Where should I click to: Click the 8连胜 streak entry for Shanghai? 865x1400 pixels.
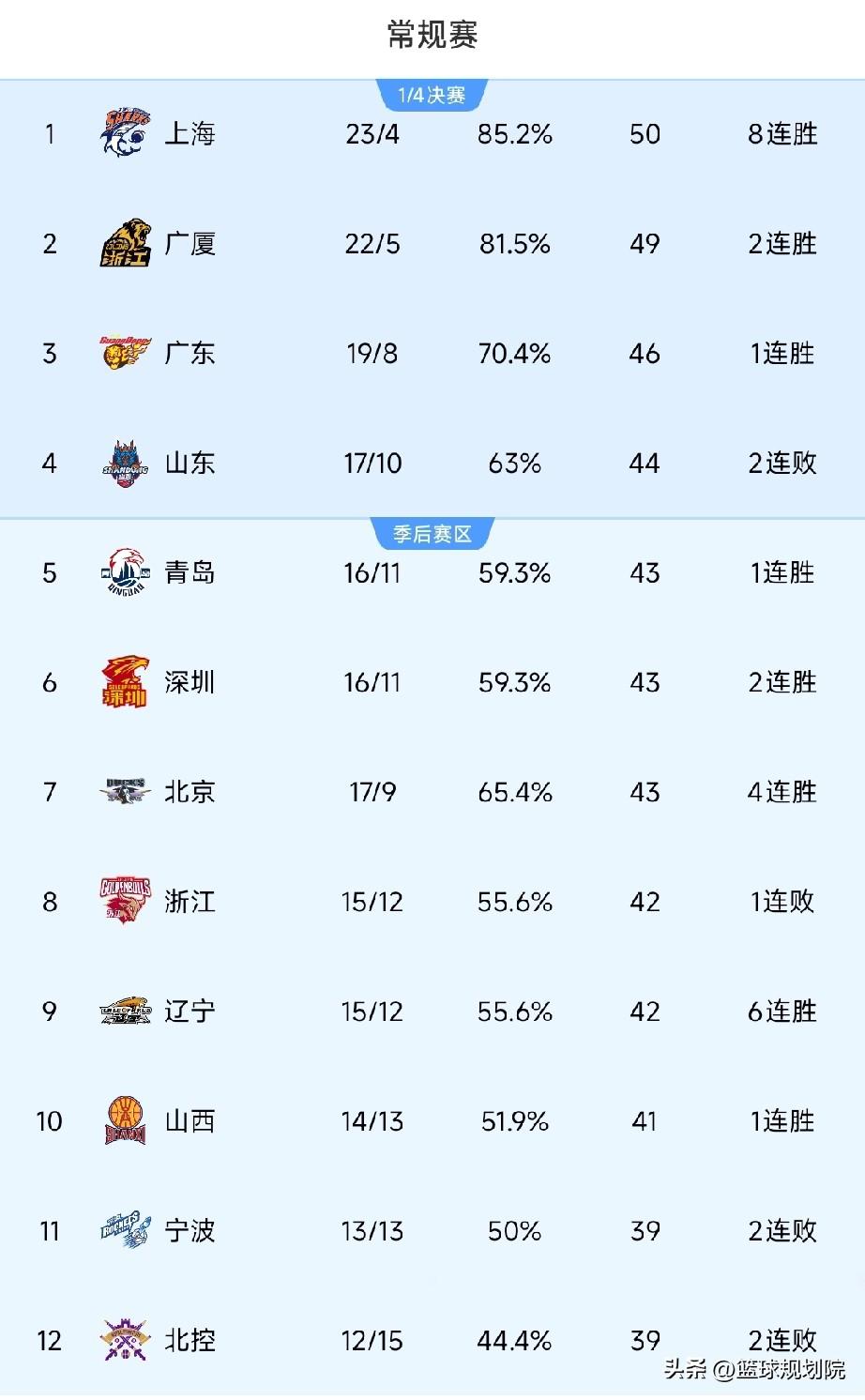(781, 134)
